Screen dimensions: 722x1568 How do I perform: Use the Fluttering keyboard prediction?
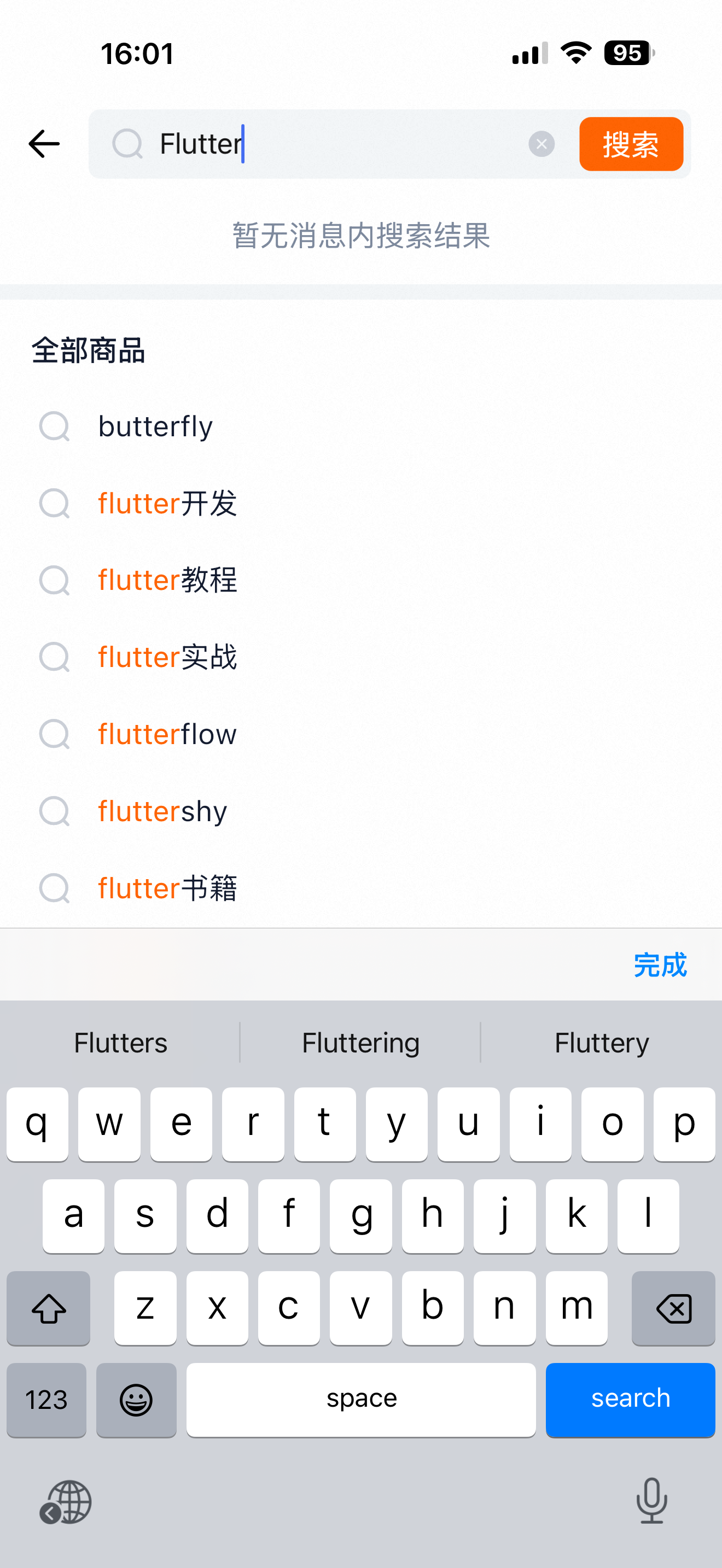tap(360, 1043)
